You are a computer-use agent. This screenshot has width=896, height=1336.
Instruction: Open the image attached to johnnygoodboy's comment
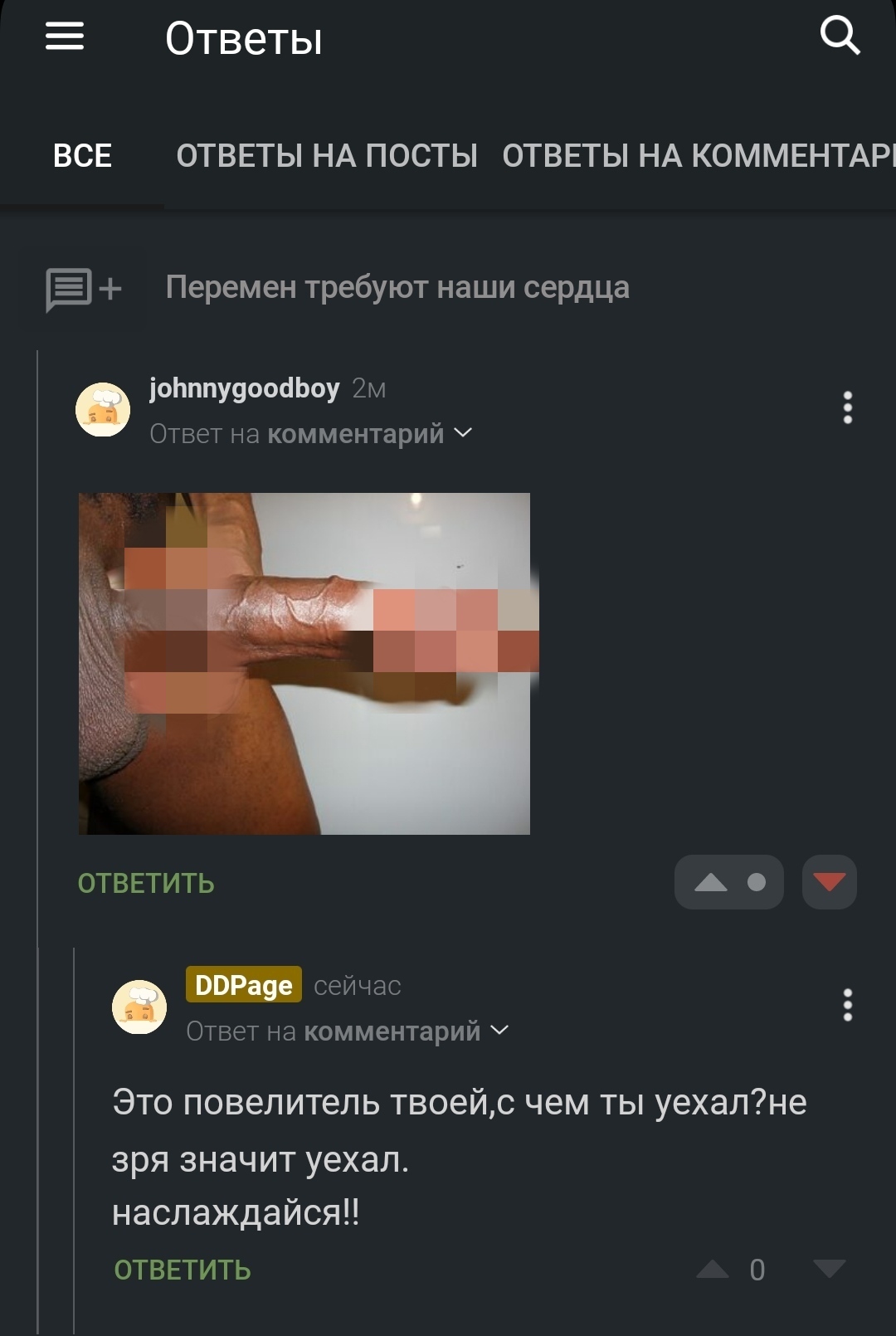[x=304, y=664]
